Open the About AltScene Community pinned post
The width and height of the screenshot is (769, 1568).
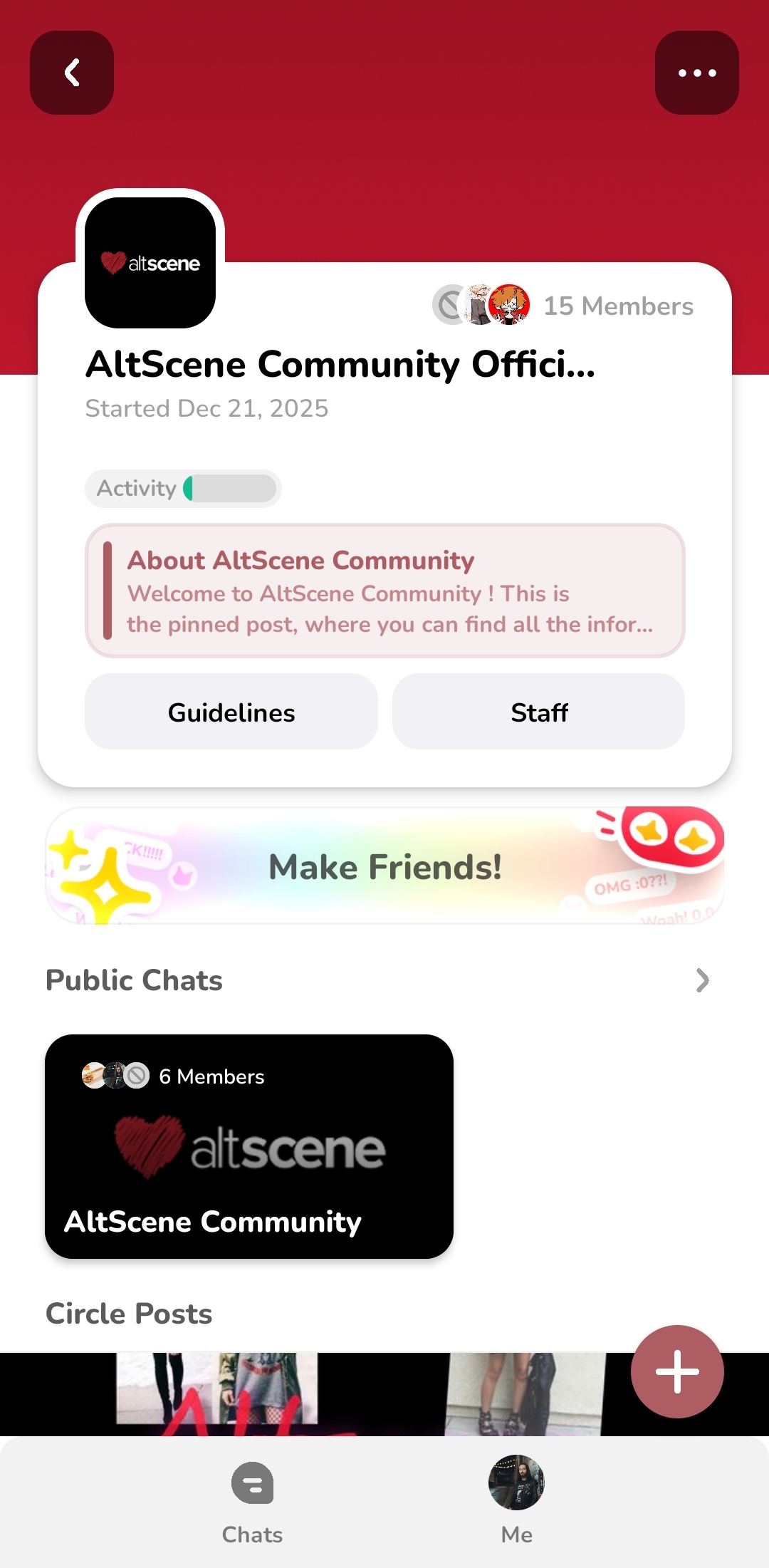tap(384, 591)
